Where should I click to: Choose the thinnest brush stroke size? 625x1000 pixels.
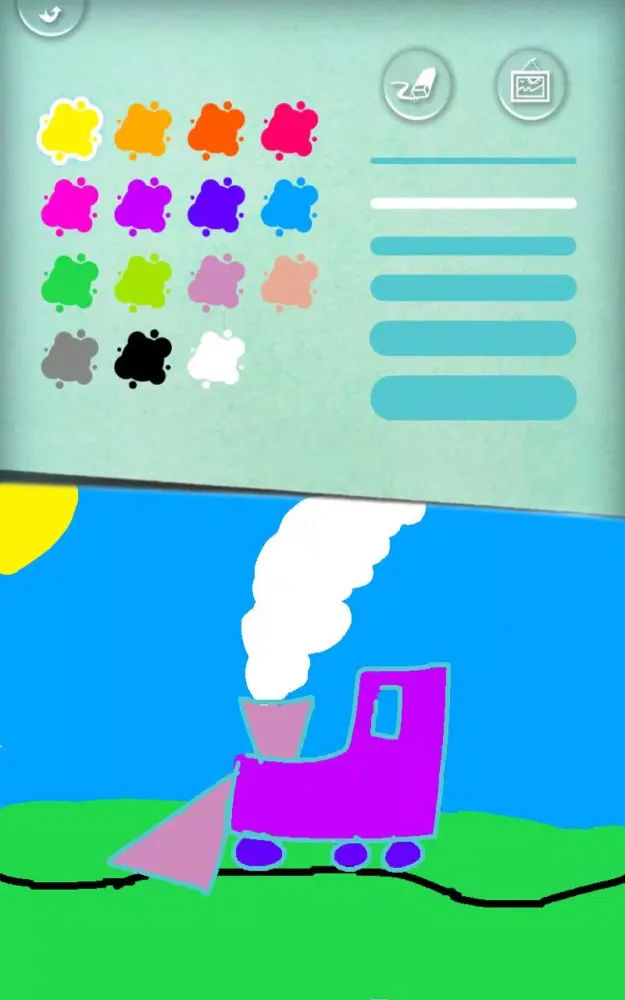(x=473, y=160)
